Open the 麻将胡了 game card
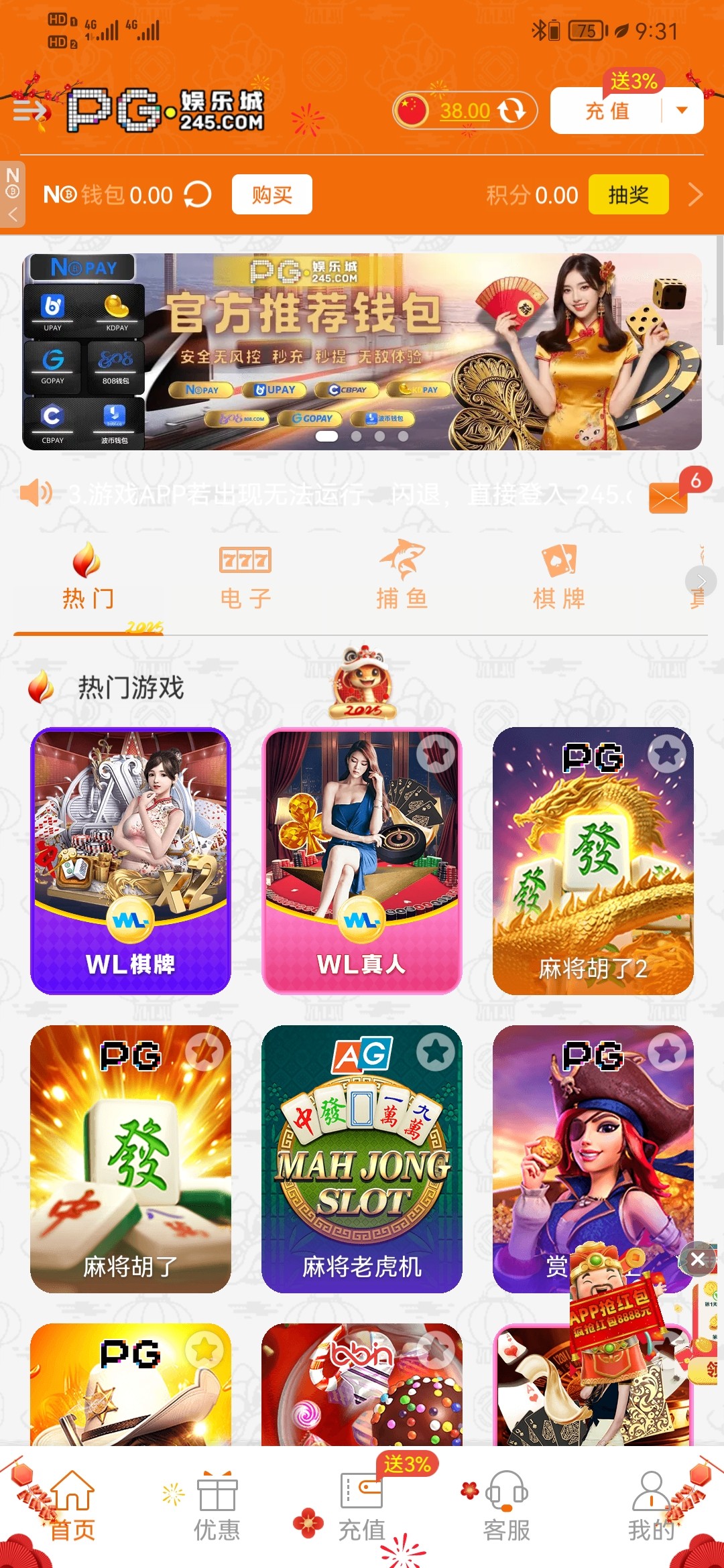724x1568 pixels. (x=131, y=1159)
